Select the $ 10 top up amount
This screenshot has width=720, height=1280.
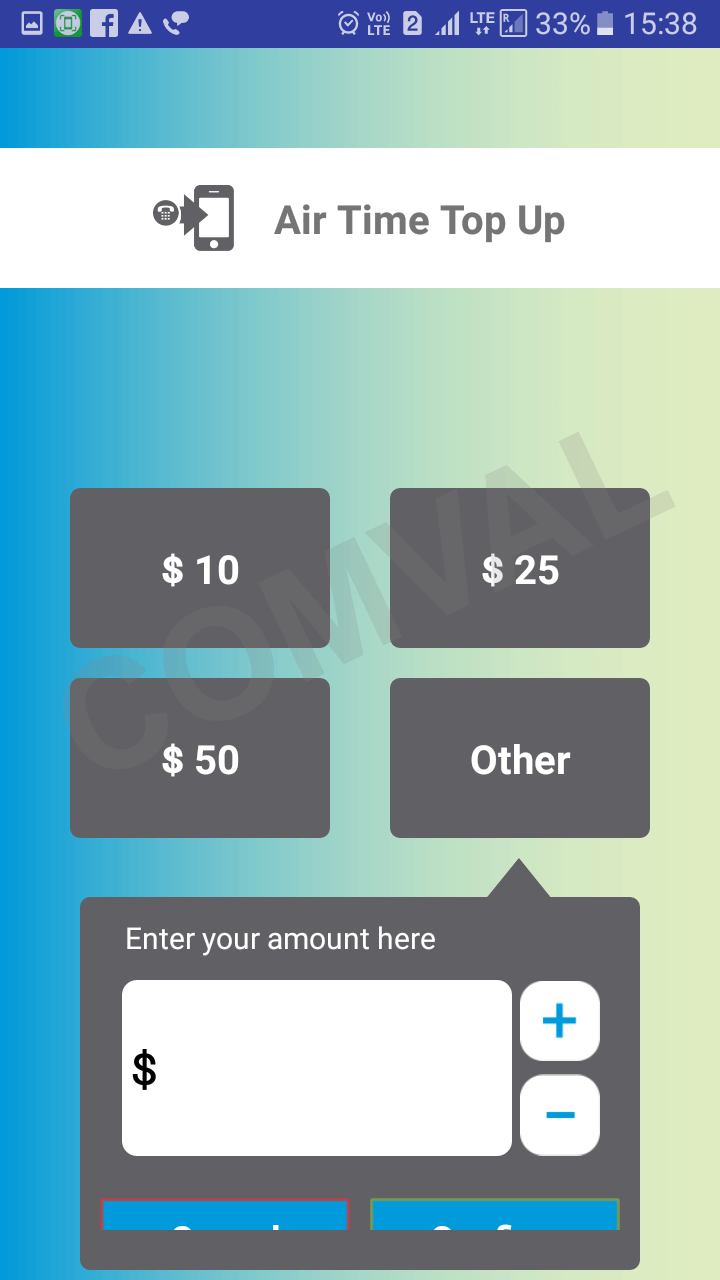(x=200, y=568)
